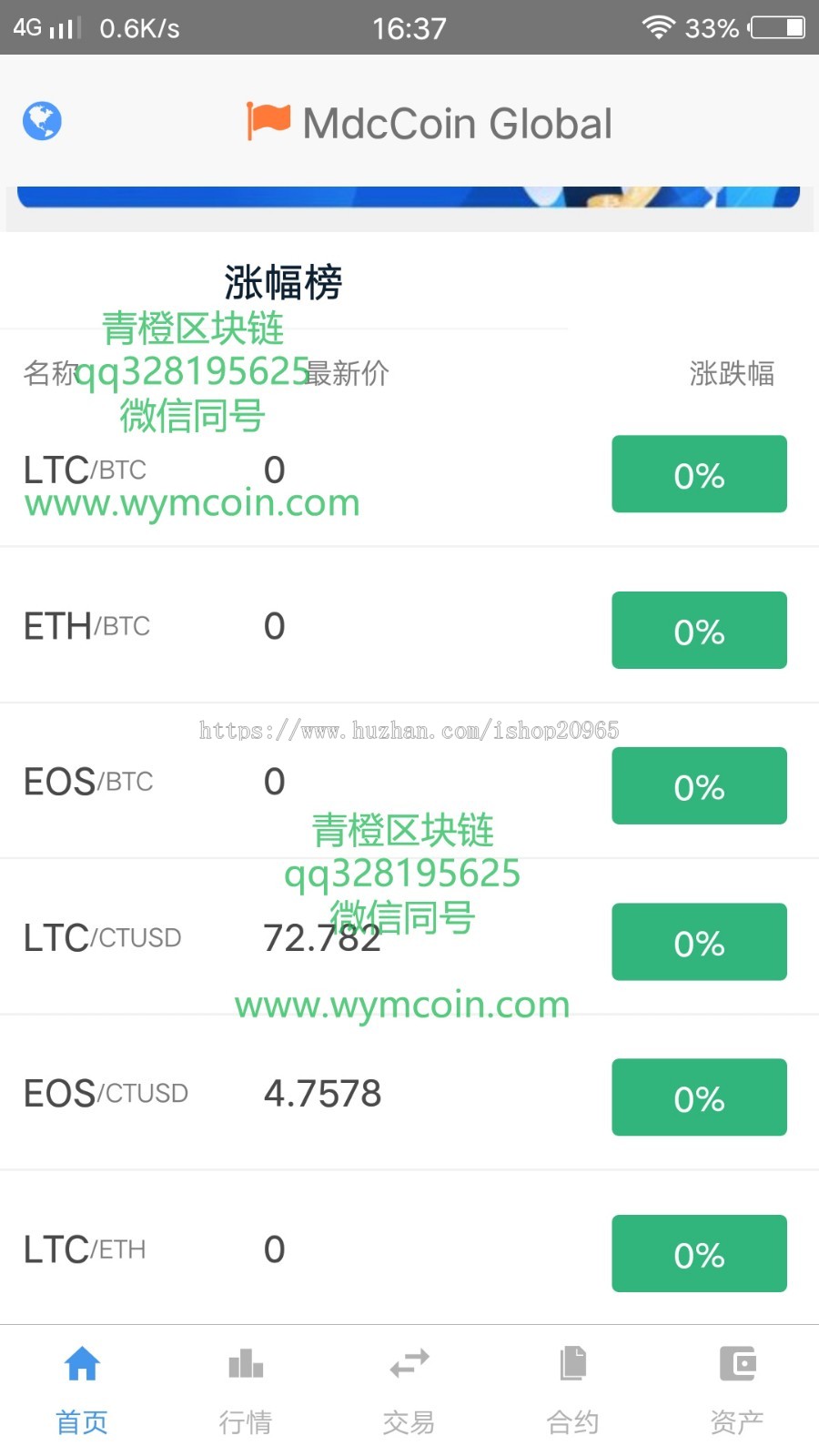Tap the 首页 home icon
The height and width of the screenshot is (1456, 819).
point(81,1364)
